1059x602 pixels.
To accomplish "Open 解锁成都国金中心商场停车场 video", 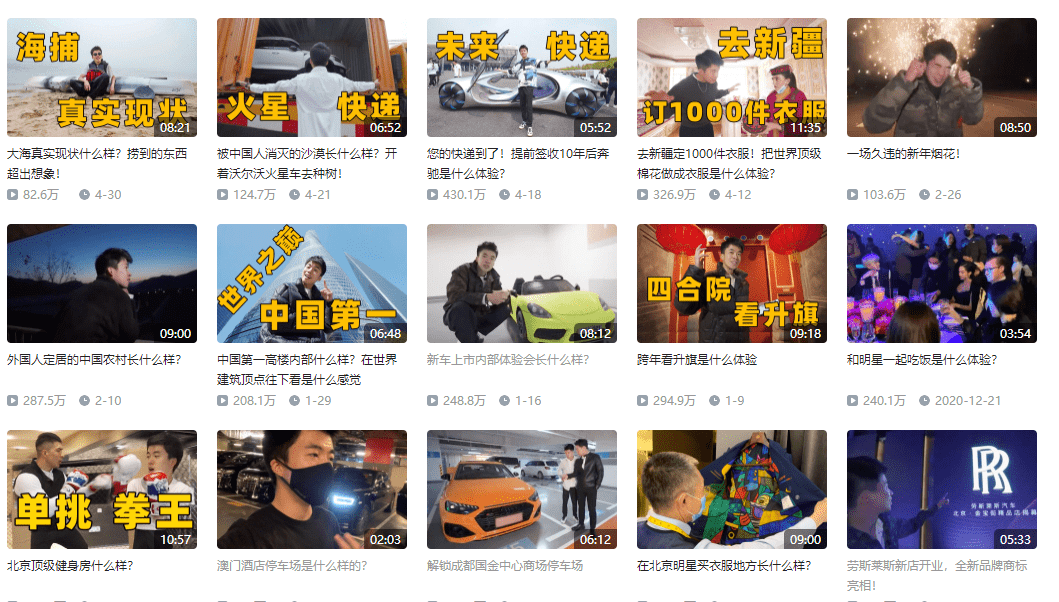I will [522, 489].
